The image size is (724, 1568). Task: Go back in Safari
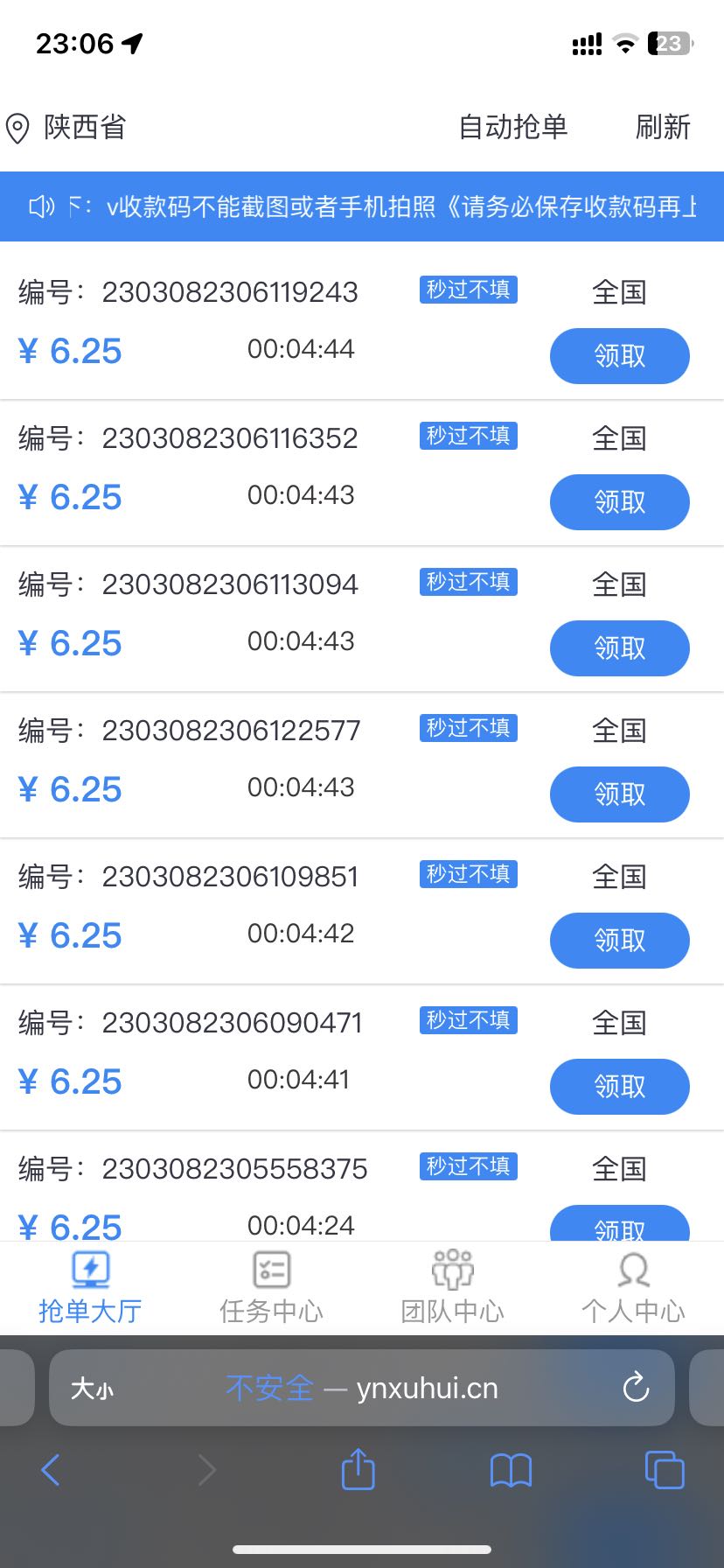click(51, 1470)
